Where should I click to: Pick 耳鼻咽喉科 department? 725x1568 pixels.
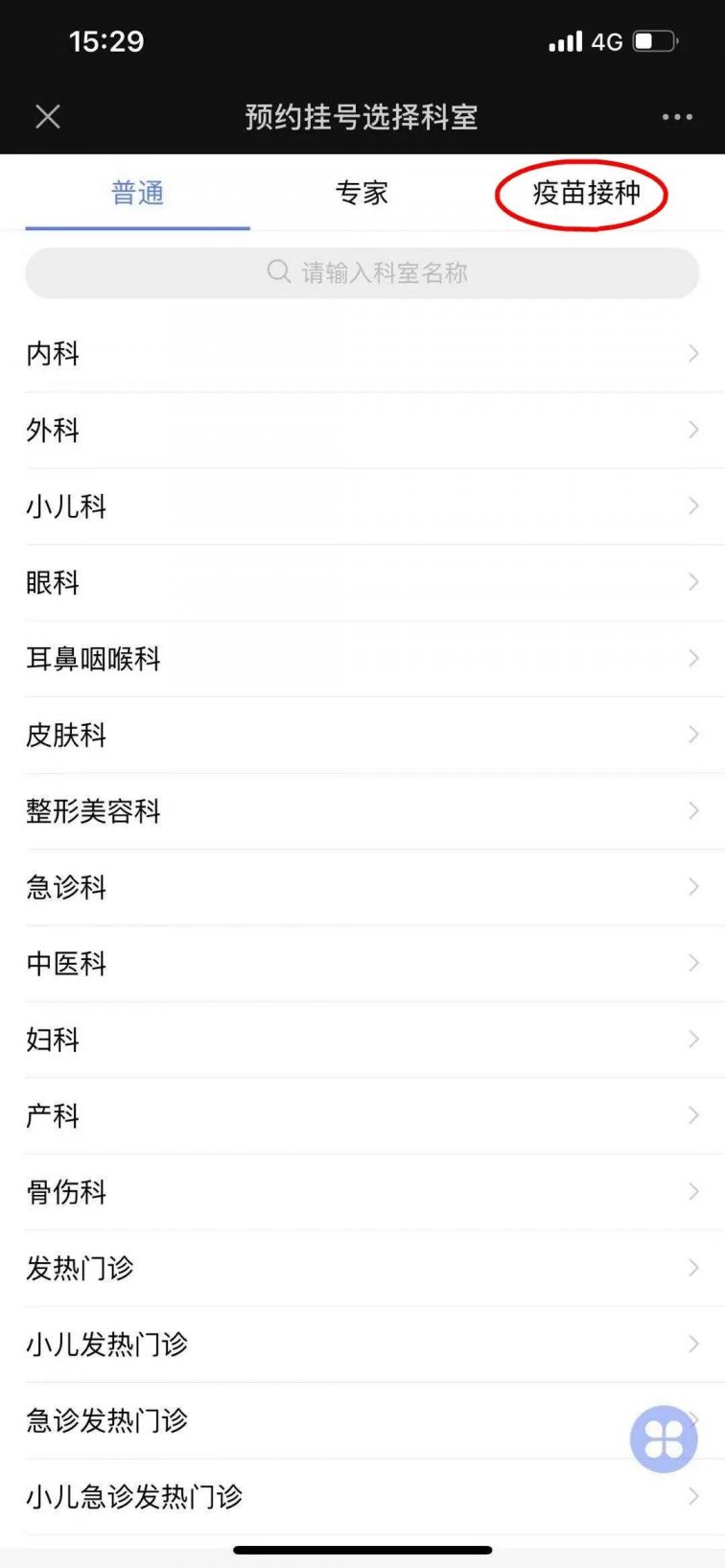(x=362, y=658)
